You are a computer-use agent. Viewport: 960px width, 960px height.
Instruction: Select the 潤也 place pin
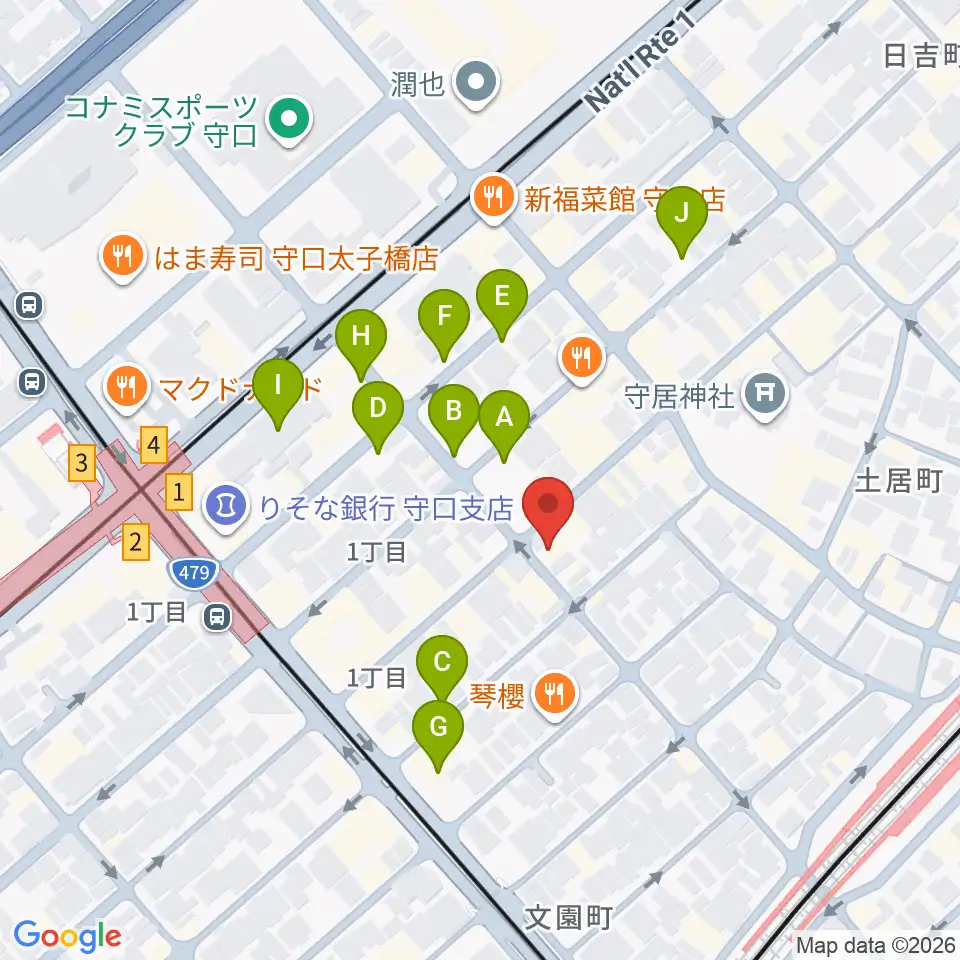point(476,84)
